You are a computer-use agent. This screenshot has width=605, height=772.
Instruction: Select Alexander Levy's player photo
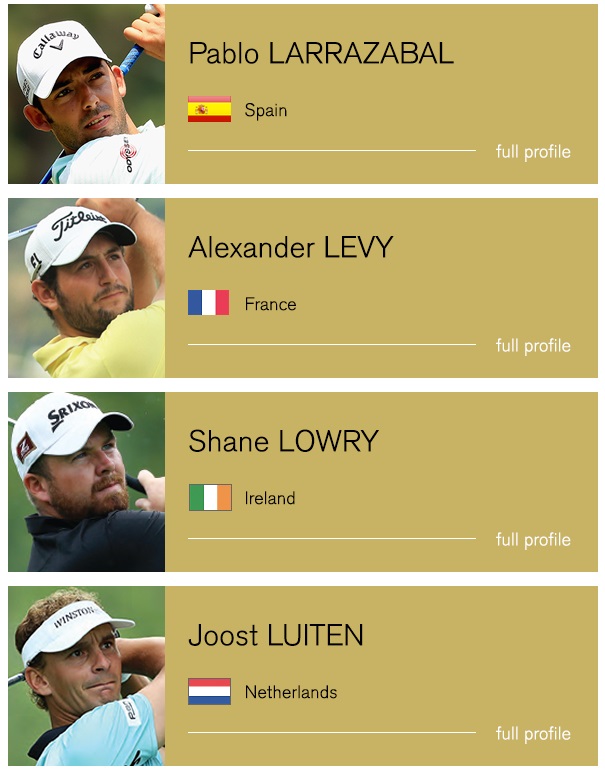click(x=86, y=288)
